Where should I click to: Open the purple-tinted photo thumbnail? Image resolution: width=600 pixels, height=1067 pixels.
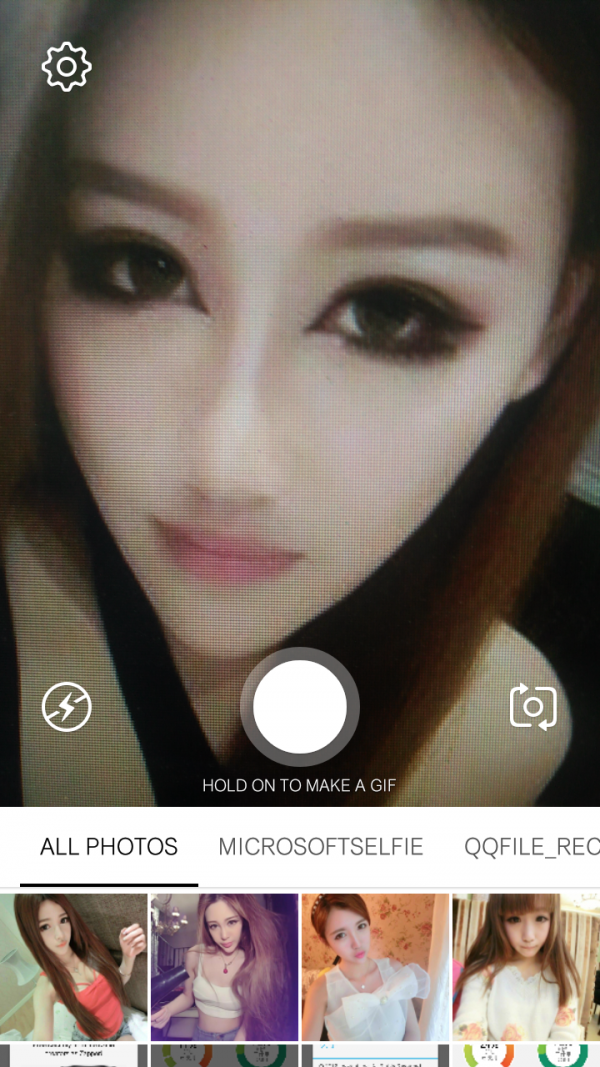click(224, 966)
